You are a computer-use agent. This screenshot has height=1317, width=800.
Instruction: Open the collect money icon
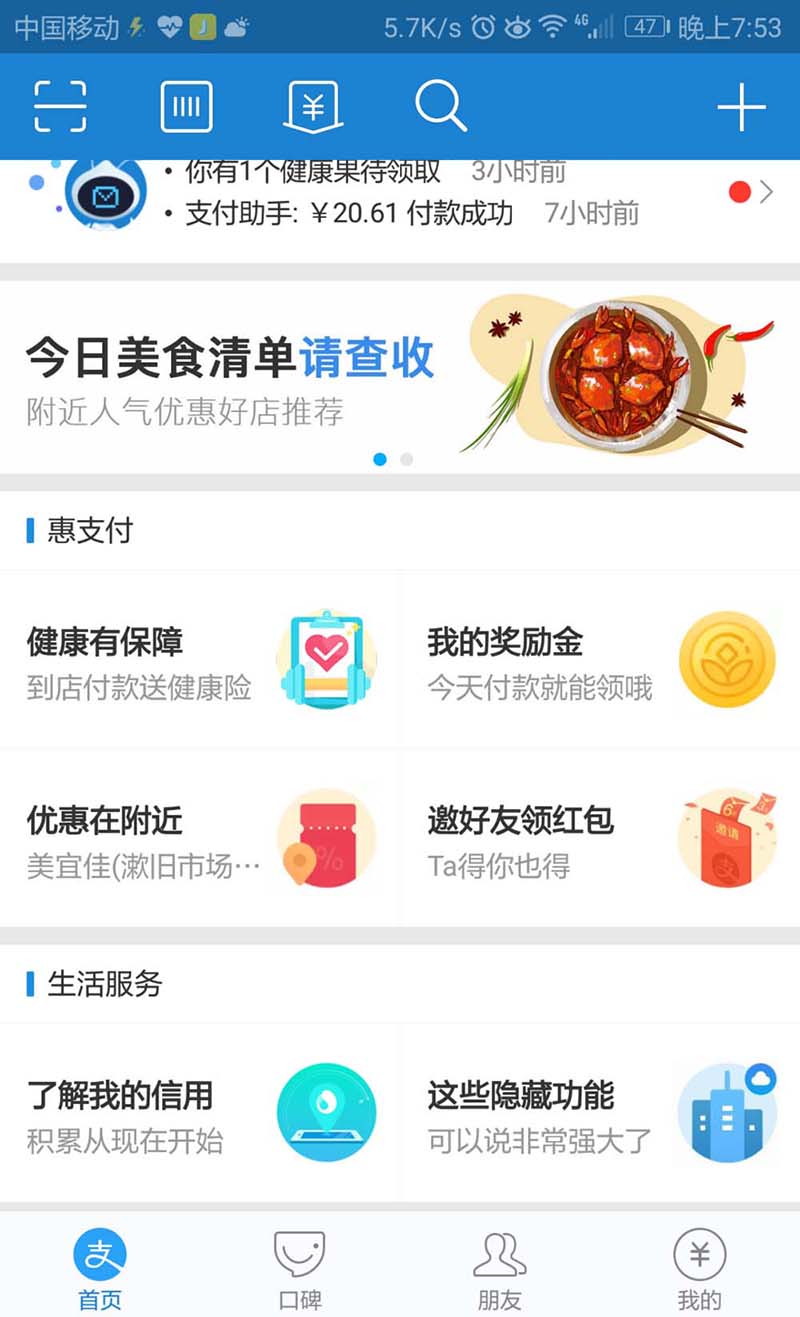click(x=313, y=105)
